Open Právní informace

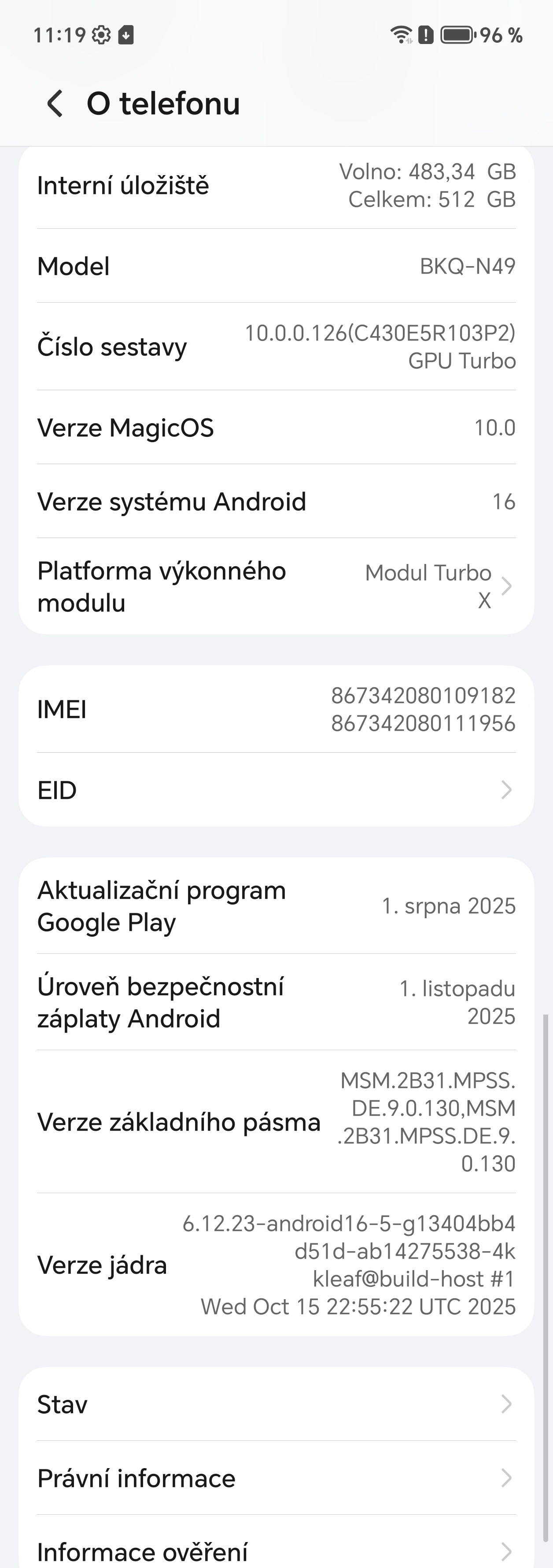click(506, 1478)
